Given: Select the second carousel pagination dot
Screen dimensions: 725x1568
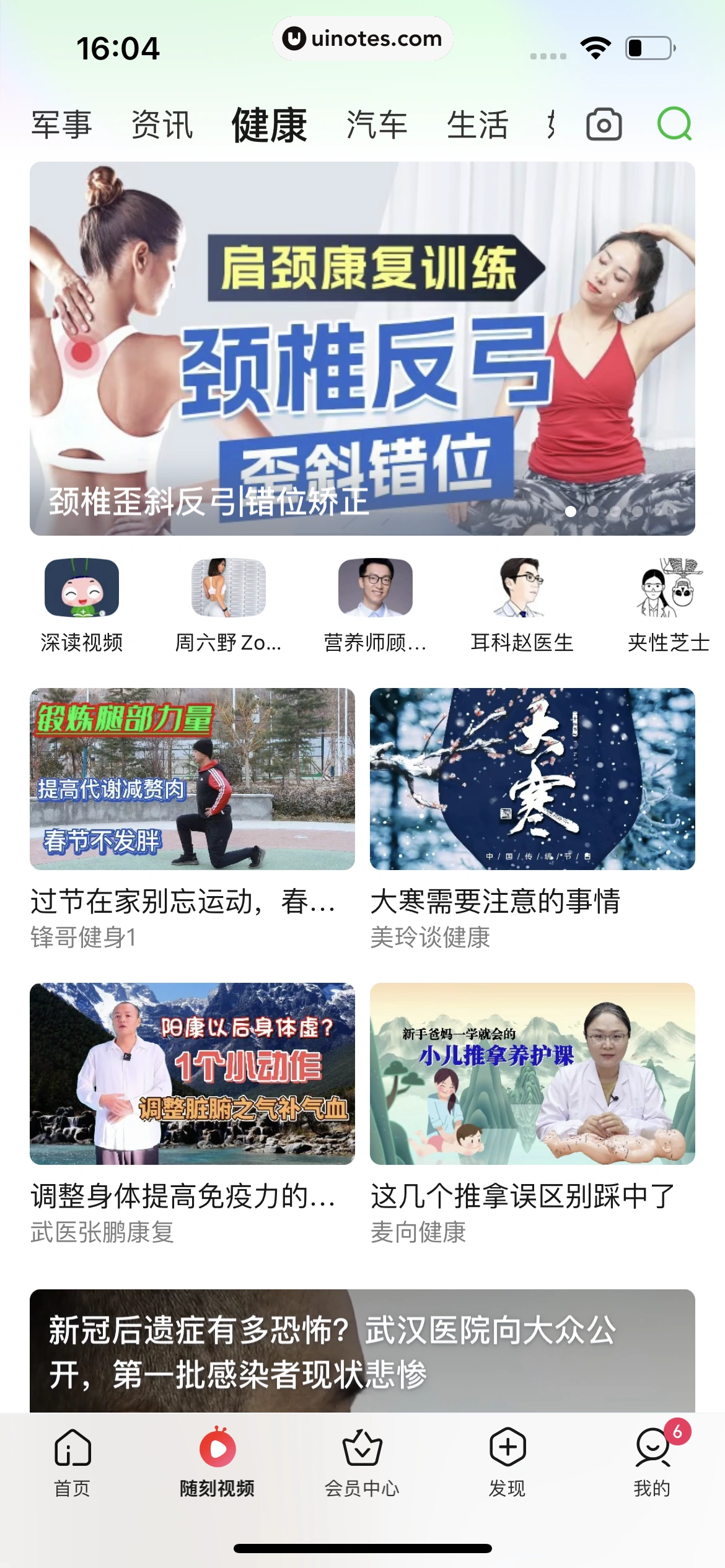Looking at the screenshot, I should (x=594, y=512).
